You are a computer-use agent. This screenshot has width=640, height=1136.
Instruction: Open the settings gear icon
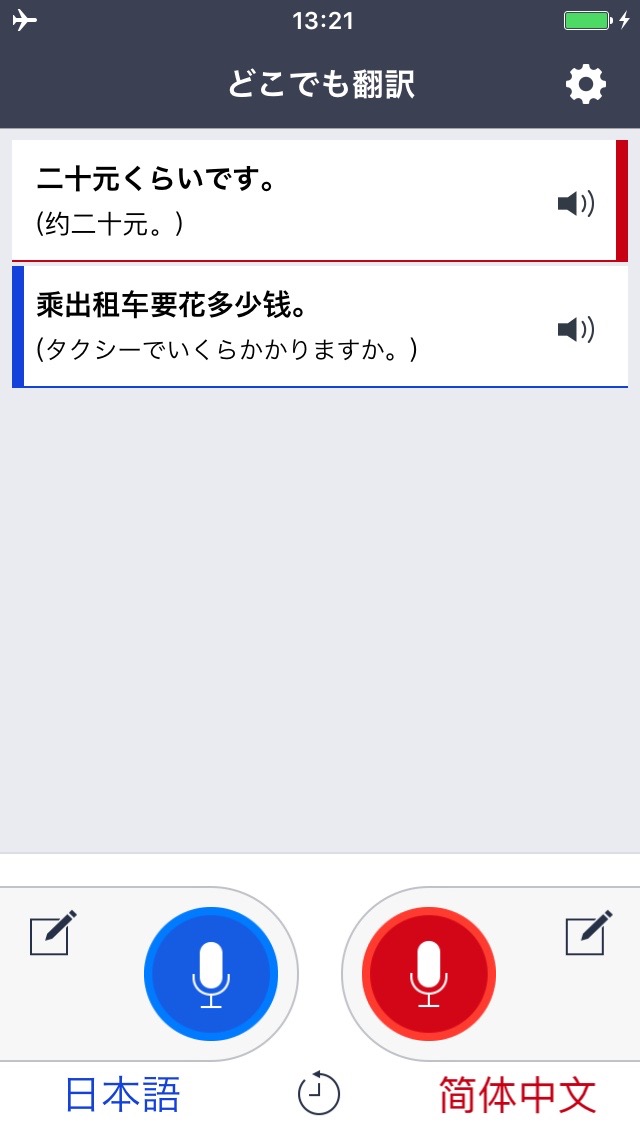pos(586,85)
